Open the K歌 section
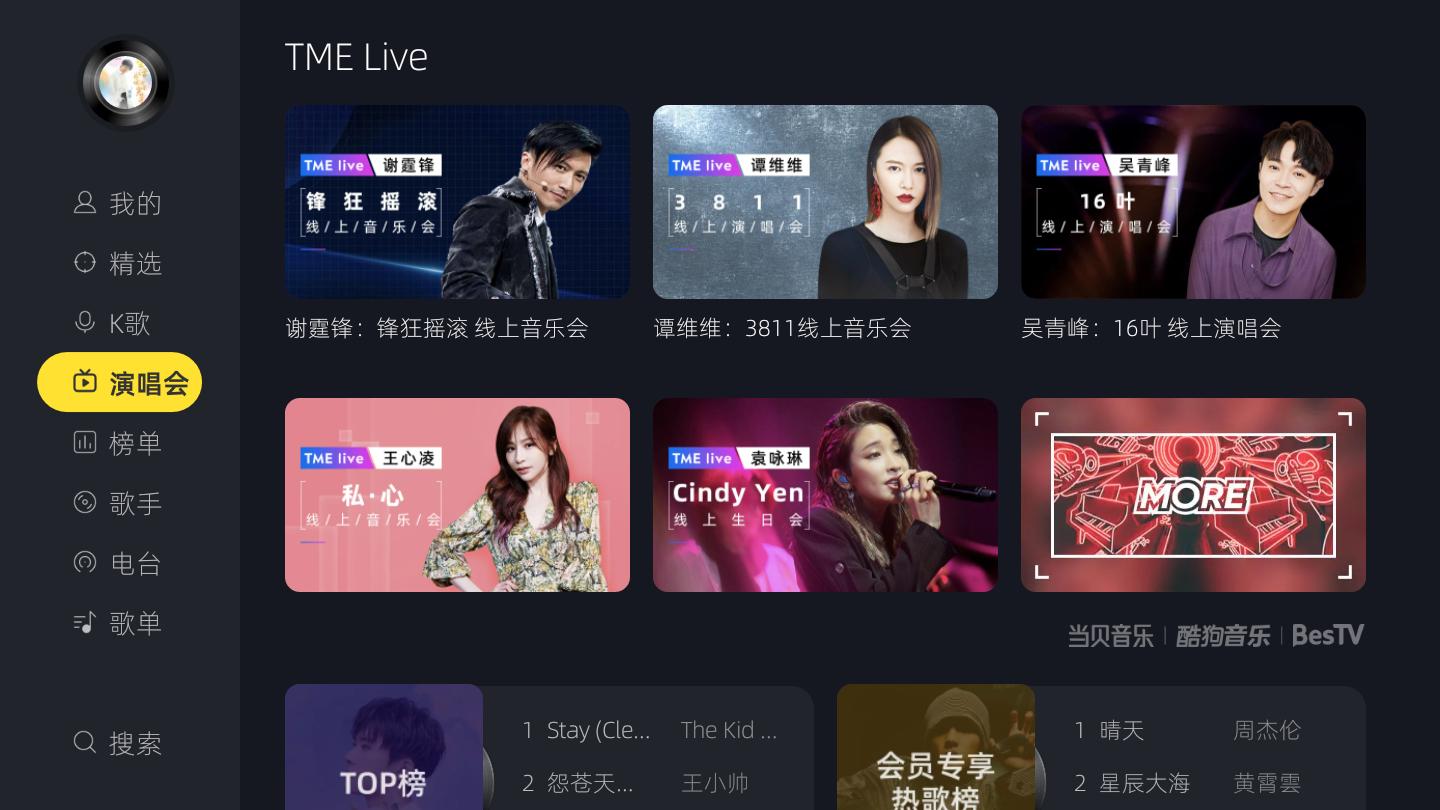This screenshot has height=810, width=1440. coord(113,324)
